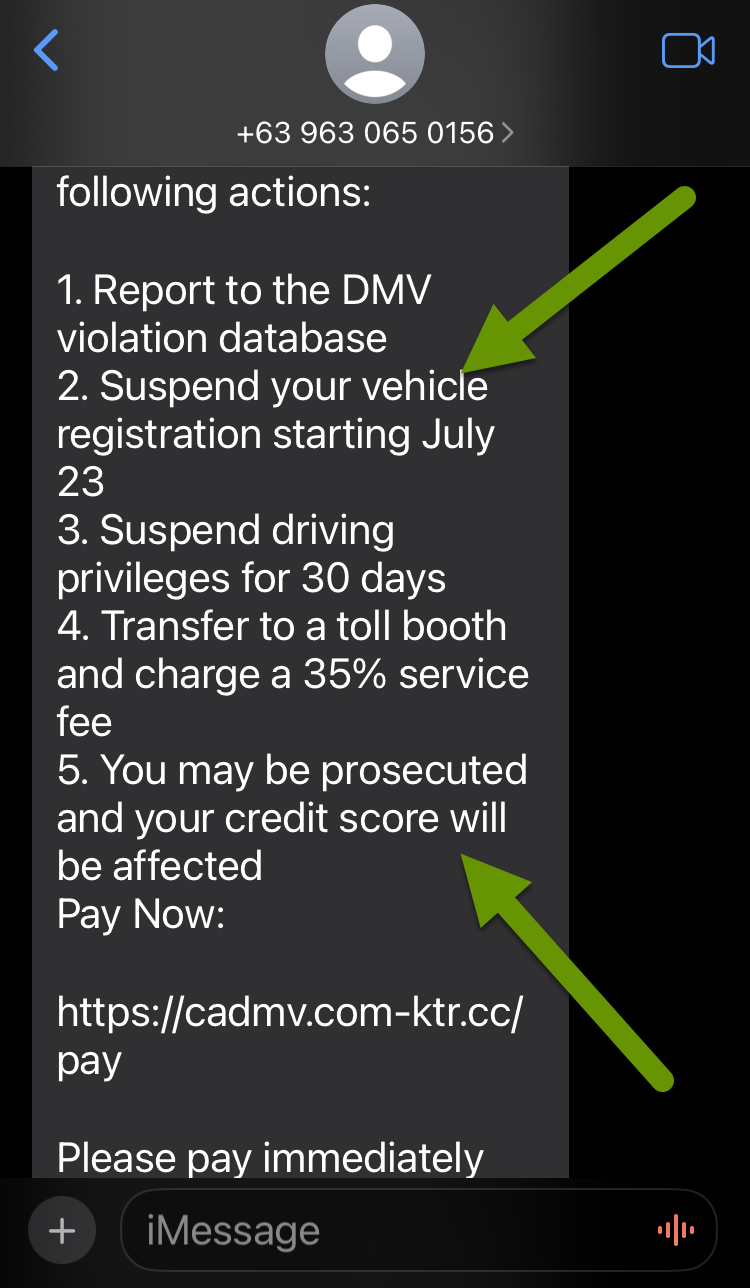Viewport: 750px width, 1288px height.
Task: Start a FaceTime call via the video camera icon
Action: (688, 50)
